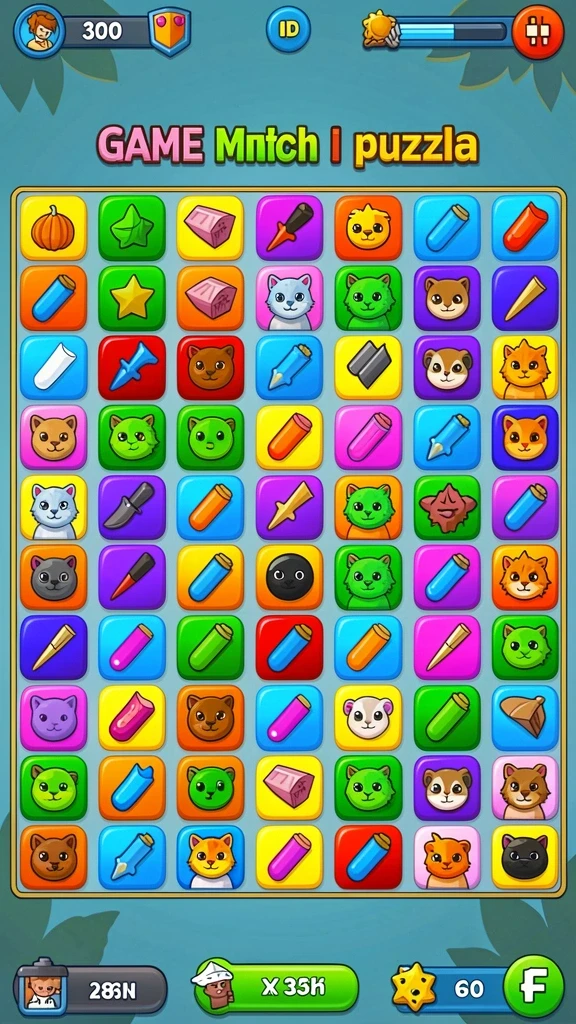Tap the white hamster on yellow tile

(368, 718)
